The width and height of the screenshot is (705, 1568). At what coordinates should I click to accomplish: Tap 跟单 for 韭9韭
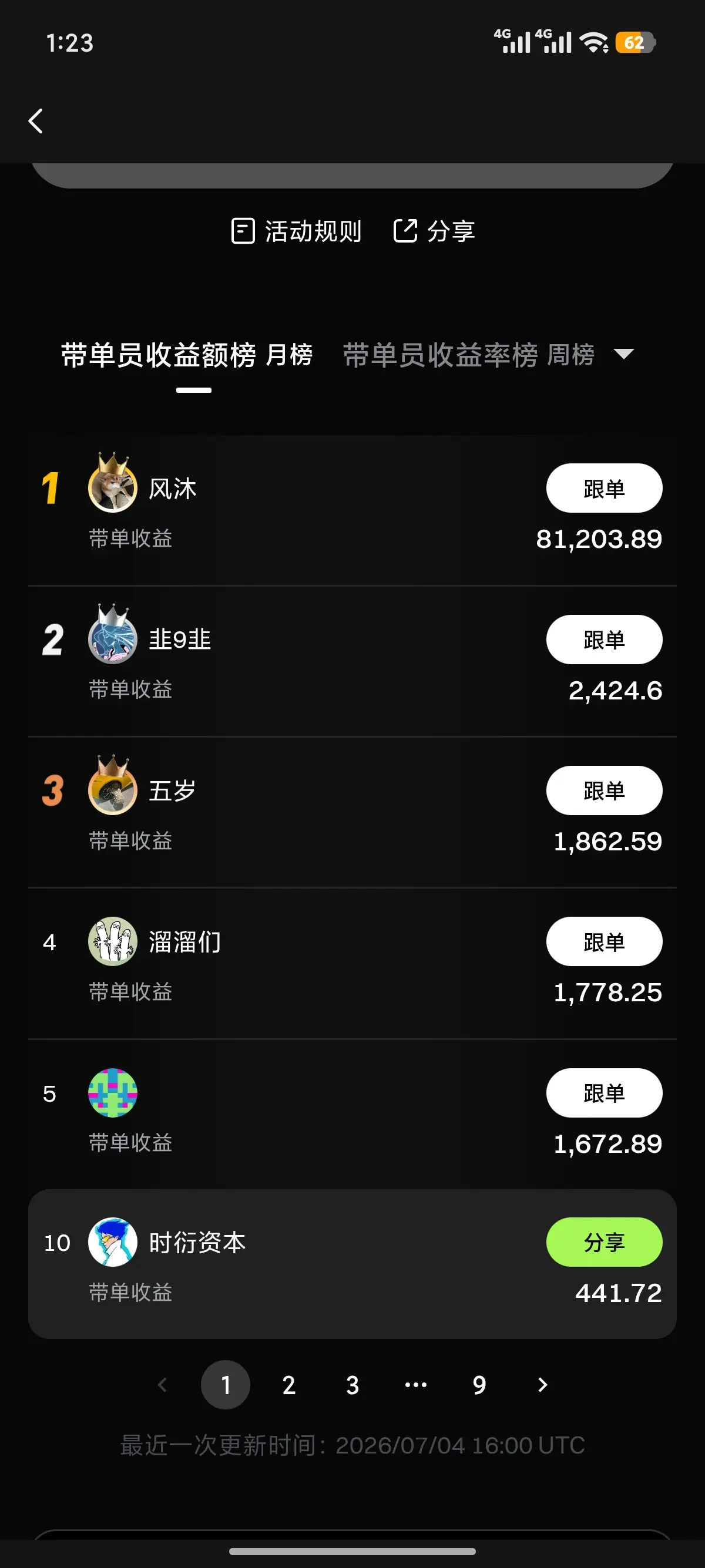click(x=604, y=640)
